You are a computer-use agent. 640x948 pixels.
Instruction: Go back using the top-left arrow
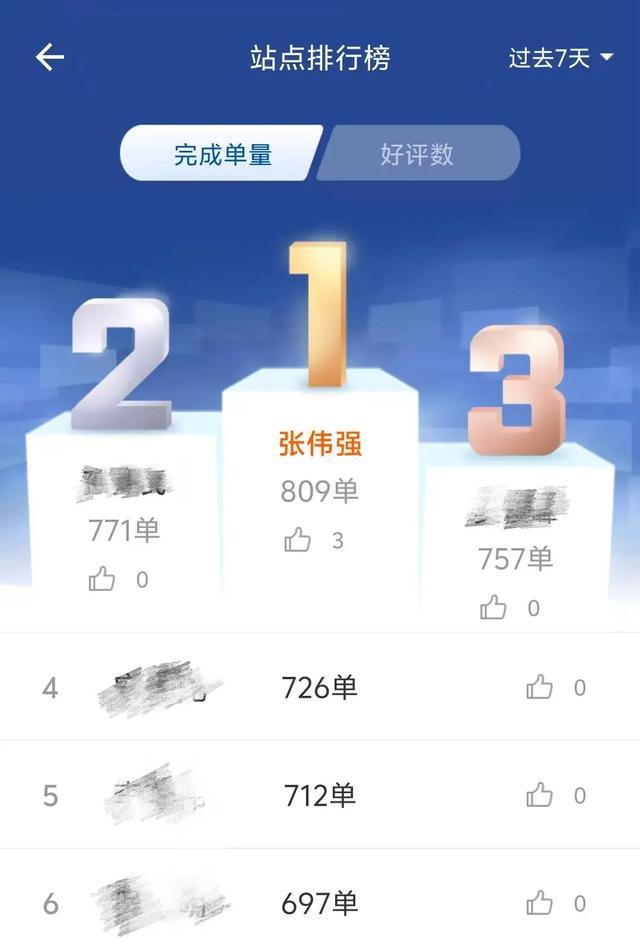50,58
